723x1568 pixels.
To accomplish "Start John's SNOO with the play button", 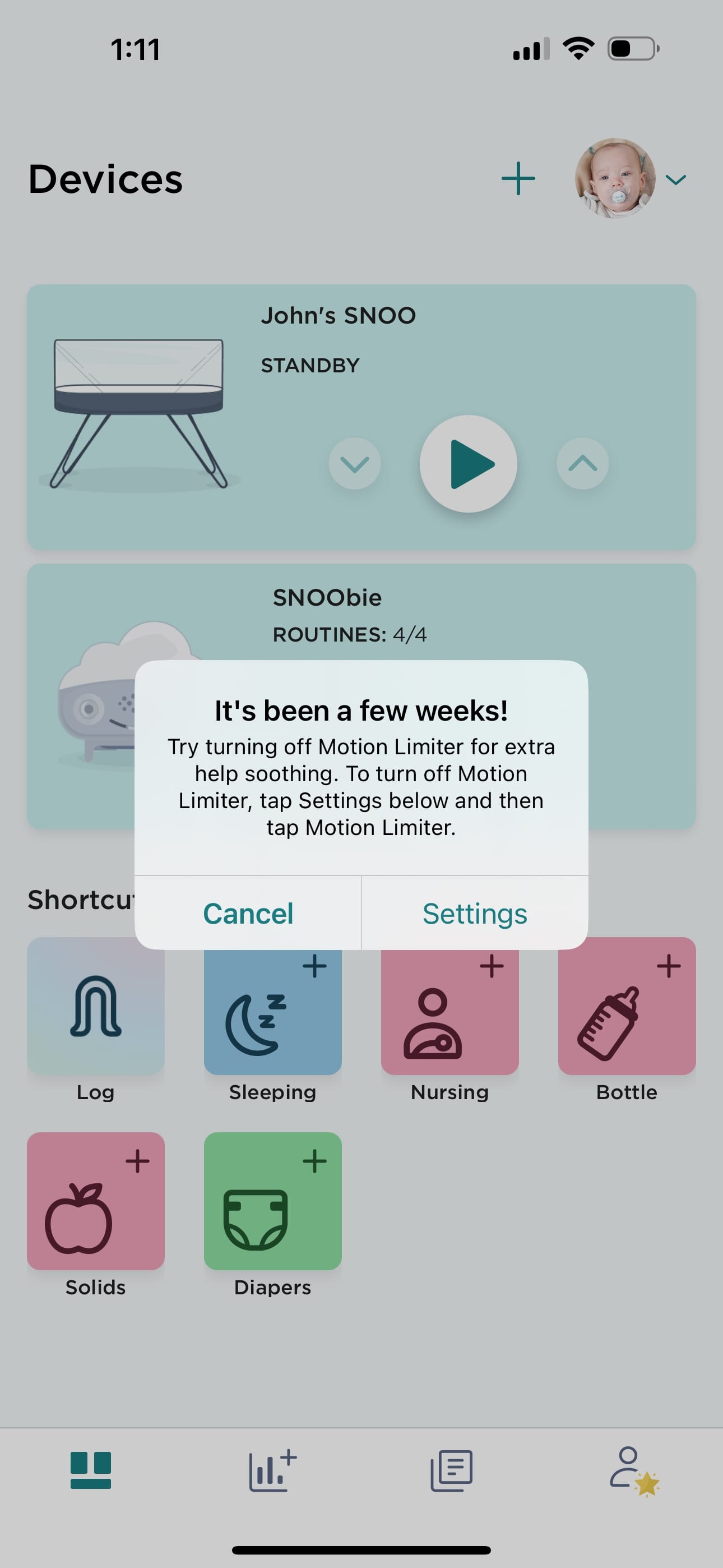I will pyautogui.click(x=468, y=464).
